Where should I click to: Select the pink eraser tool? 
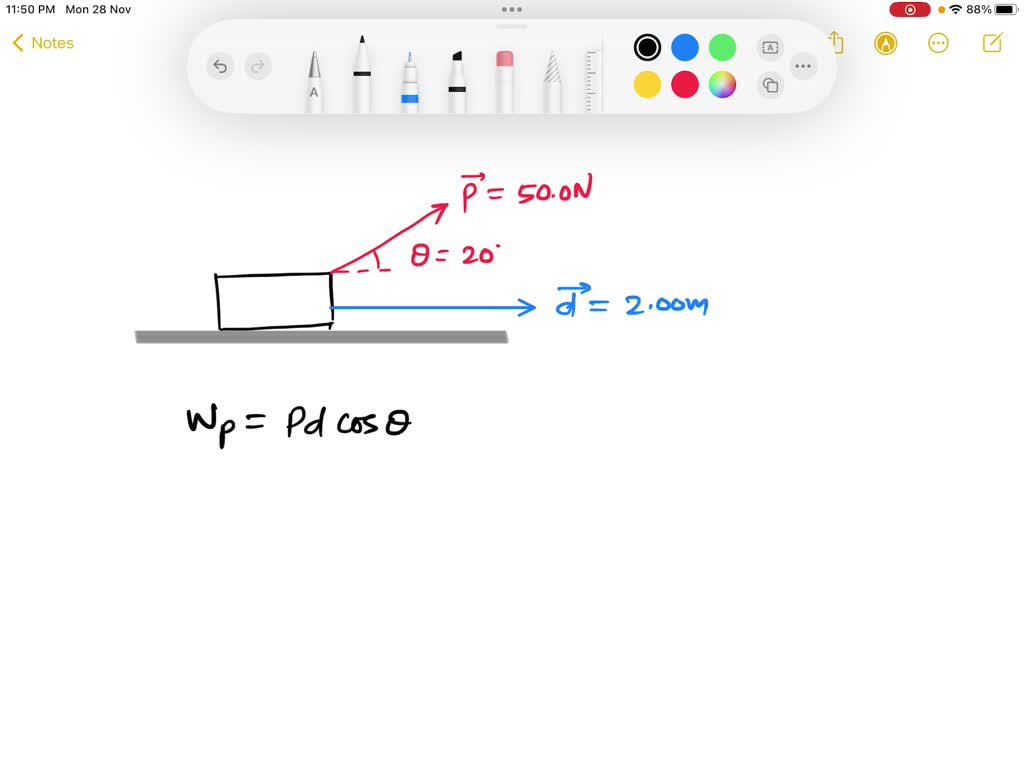(504, 78)
